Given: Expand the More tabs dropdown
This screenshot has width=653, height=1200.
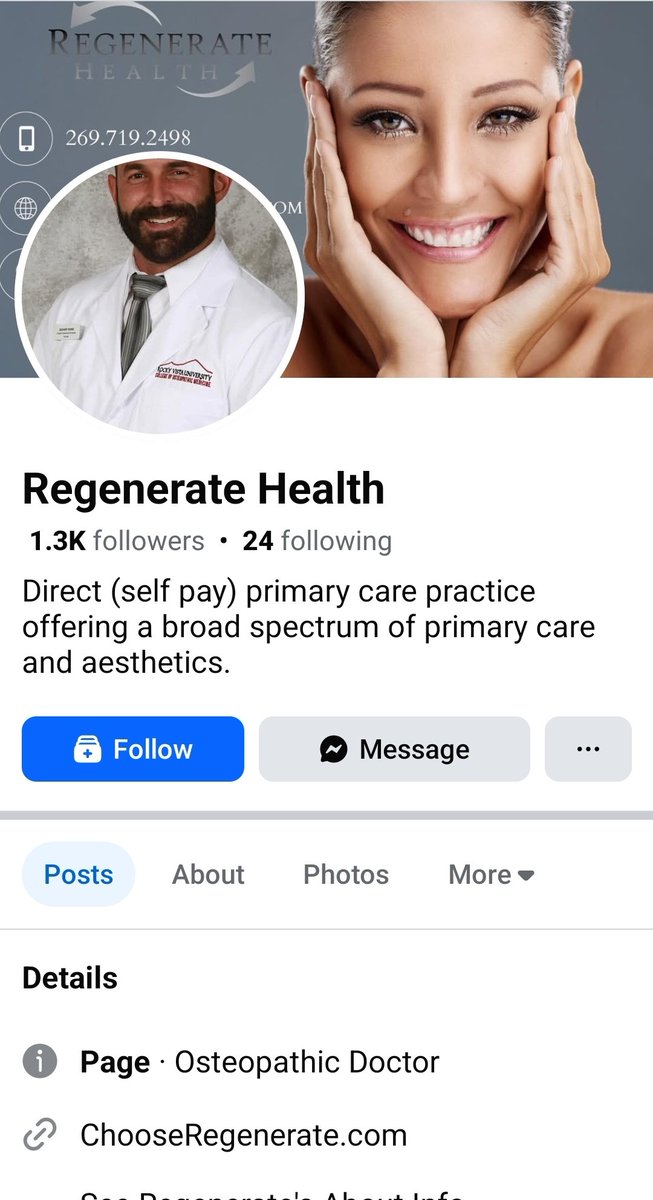Looking at the screenshot, I should (491, 874).
